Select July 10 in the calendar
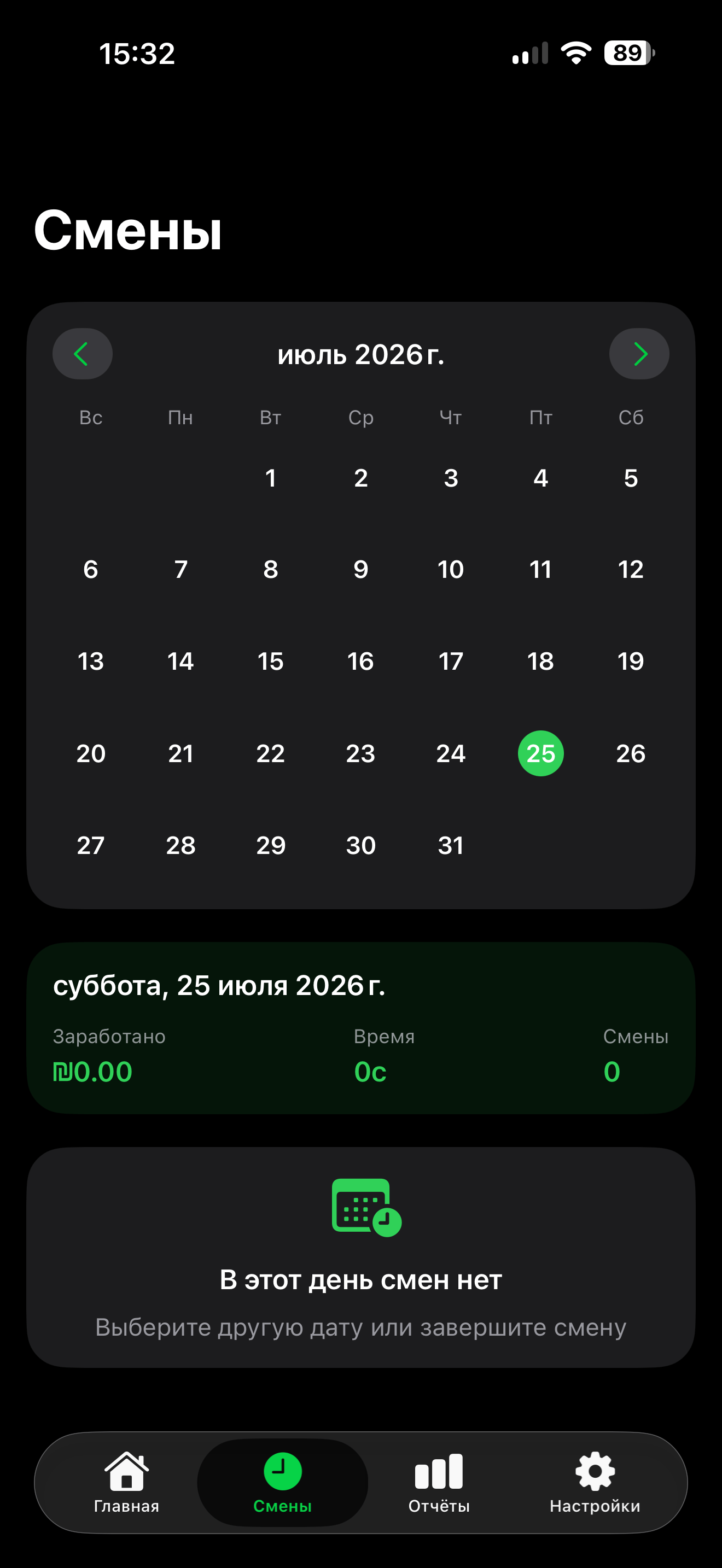 pos(451,569)
